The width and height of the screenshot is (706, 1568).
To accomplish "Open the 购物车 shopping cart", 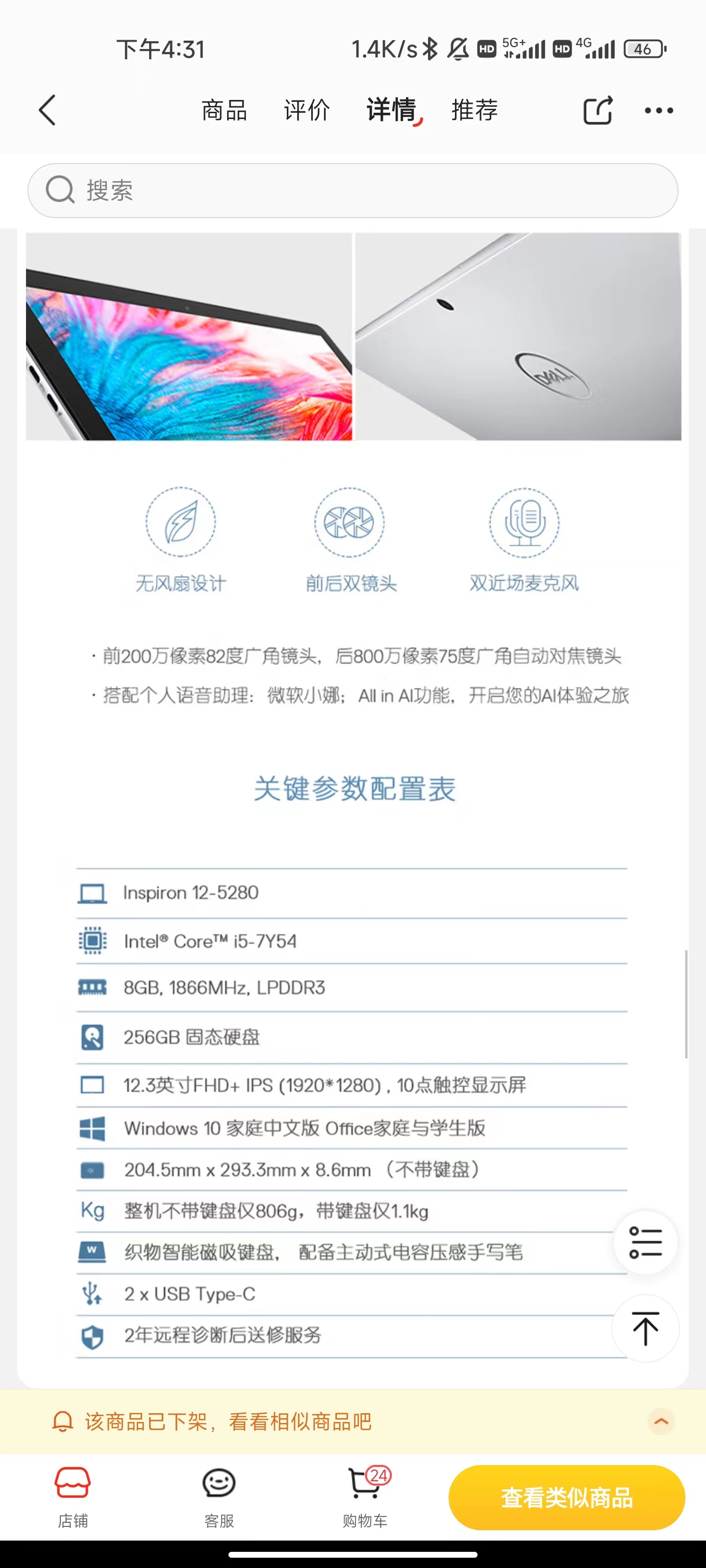I will [365, 1496].
